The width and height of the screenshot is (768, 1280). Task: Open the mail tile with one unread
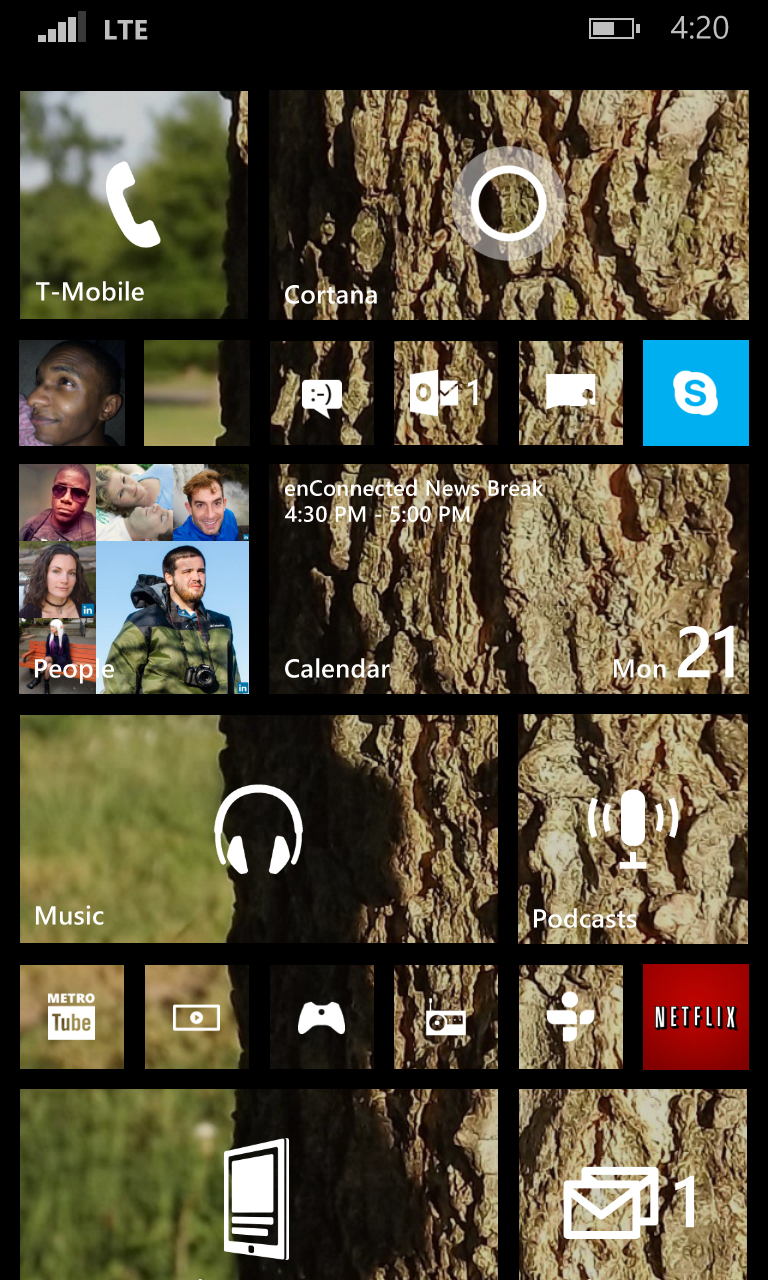[x=633, y=1185]
